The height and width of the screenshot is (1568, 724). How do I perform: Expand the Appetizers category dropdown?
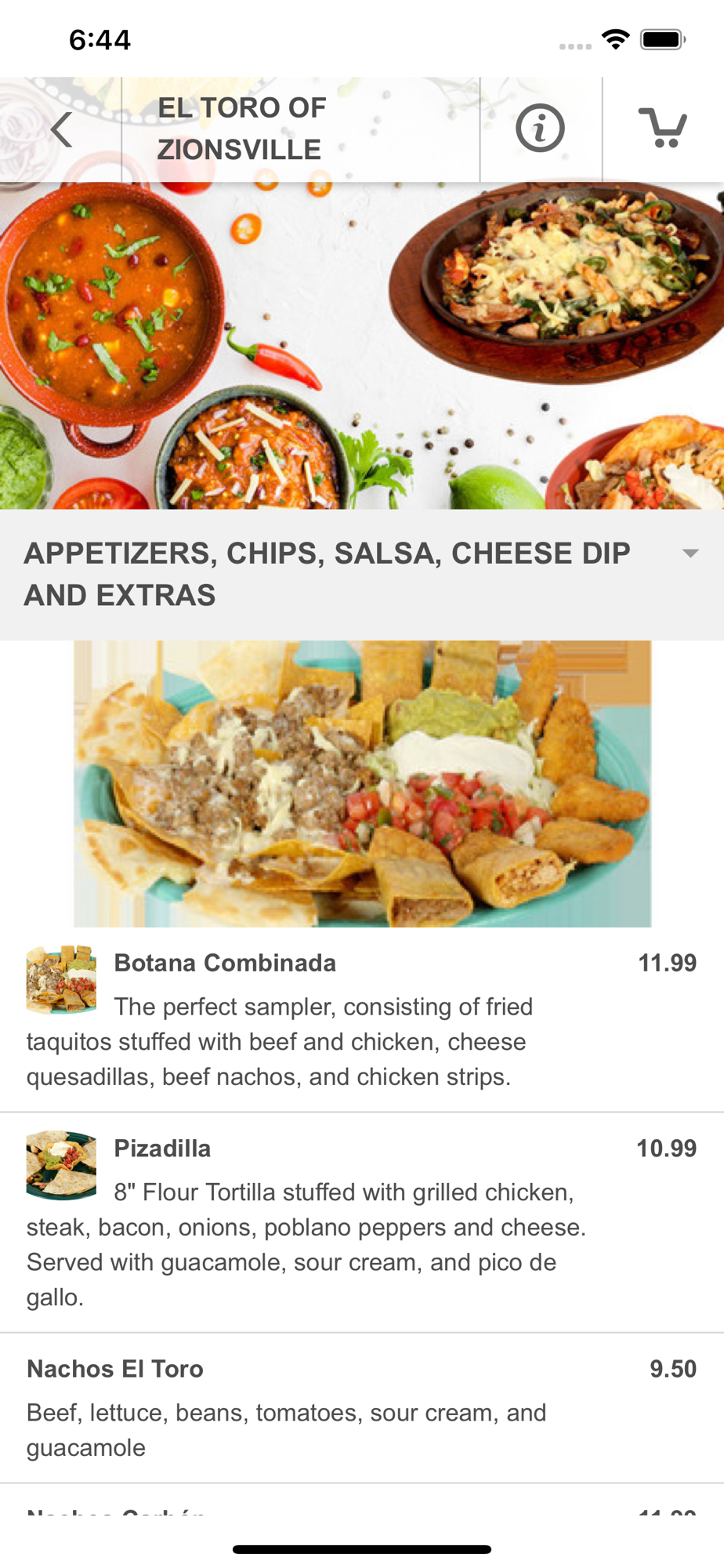(x=690, y=554)
